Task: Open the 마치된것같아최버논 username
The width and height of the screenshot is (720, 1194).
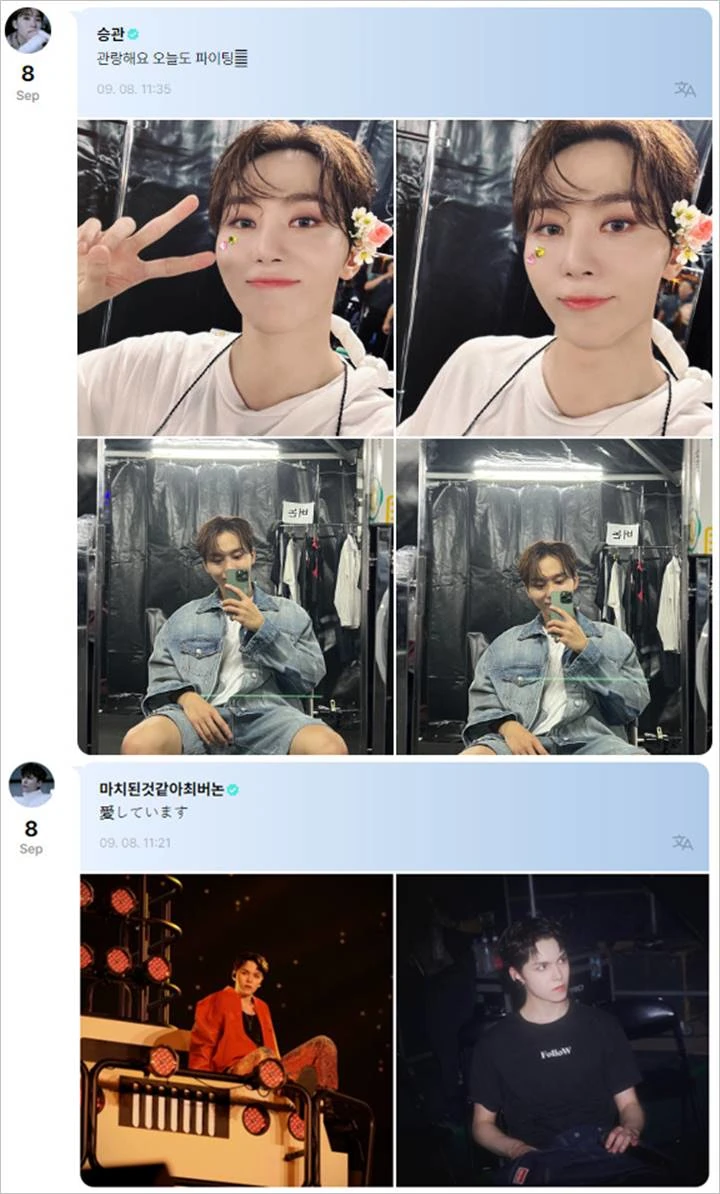Action: click(x=160, y=789)
